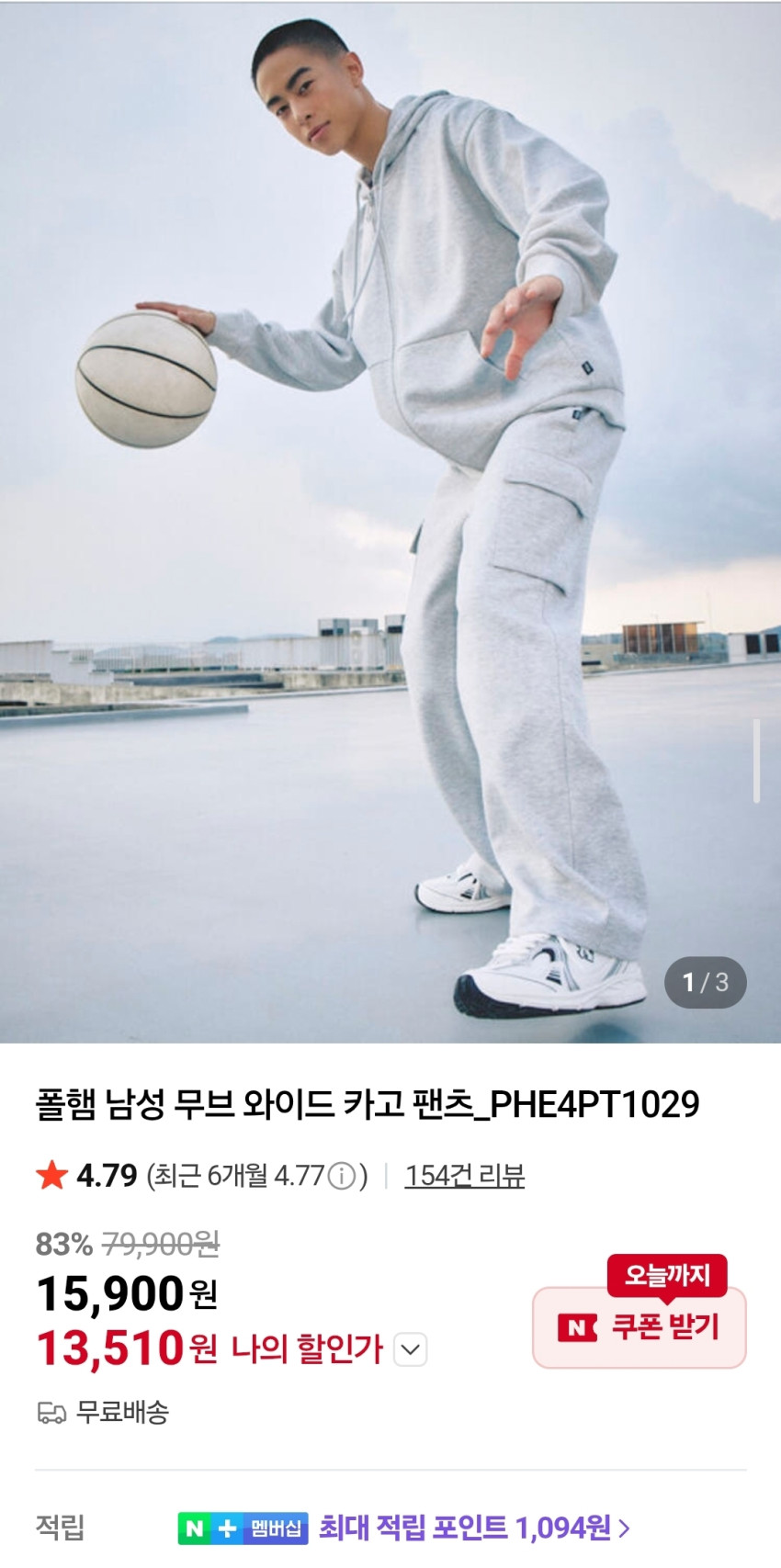Tap the 쿠폰 받기 coupon button
Screen dimensions: 781x1568
pyautogui.click(x=639, y=1327)
